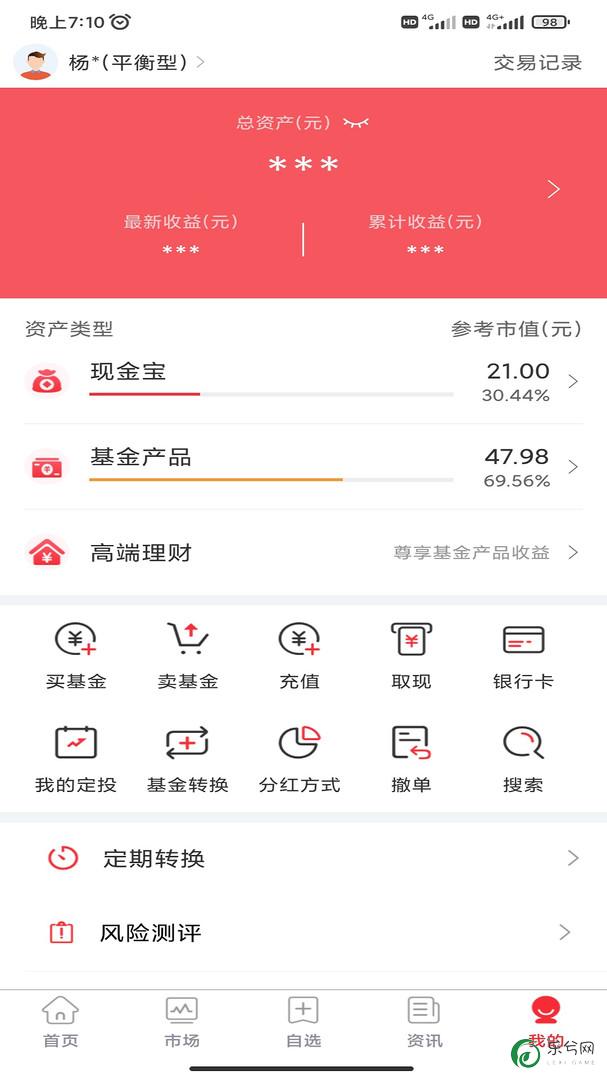Viewport: 607px width, 1080px height.
Task: Open 分红方式 dividend method
Action: click(300, 759)
